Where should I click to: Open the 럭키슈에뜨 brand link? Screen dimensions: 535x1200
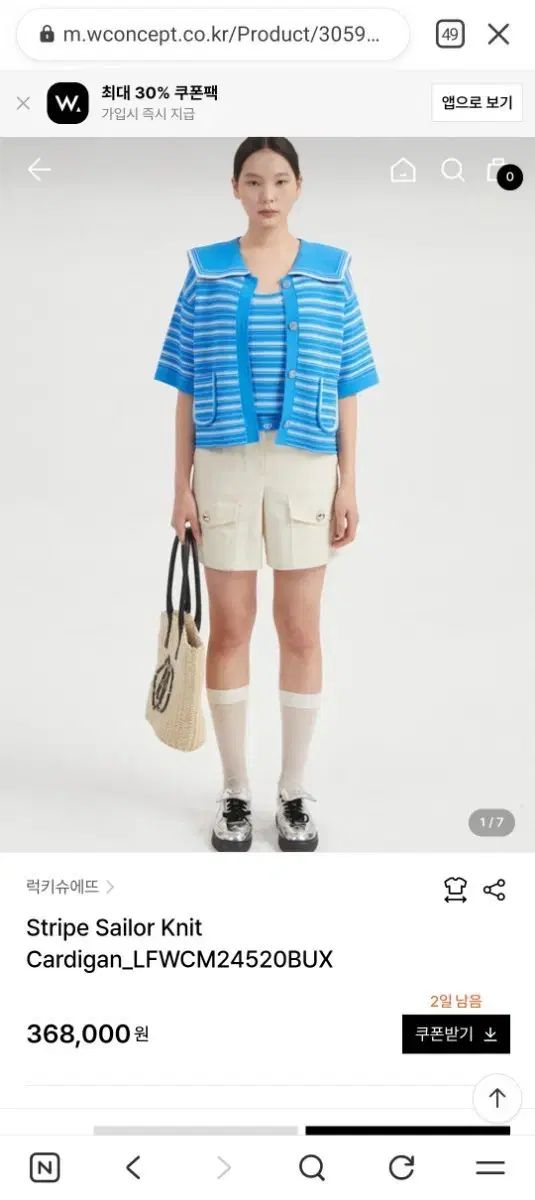pos(70,886)
